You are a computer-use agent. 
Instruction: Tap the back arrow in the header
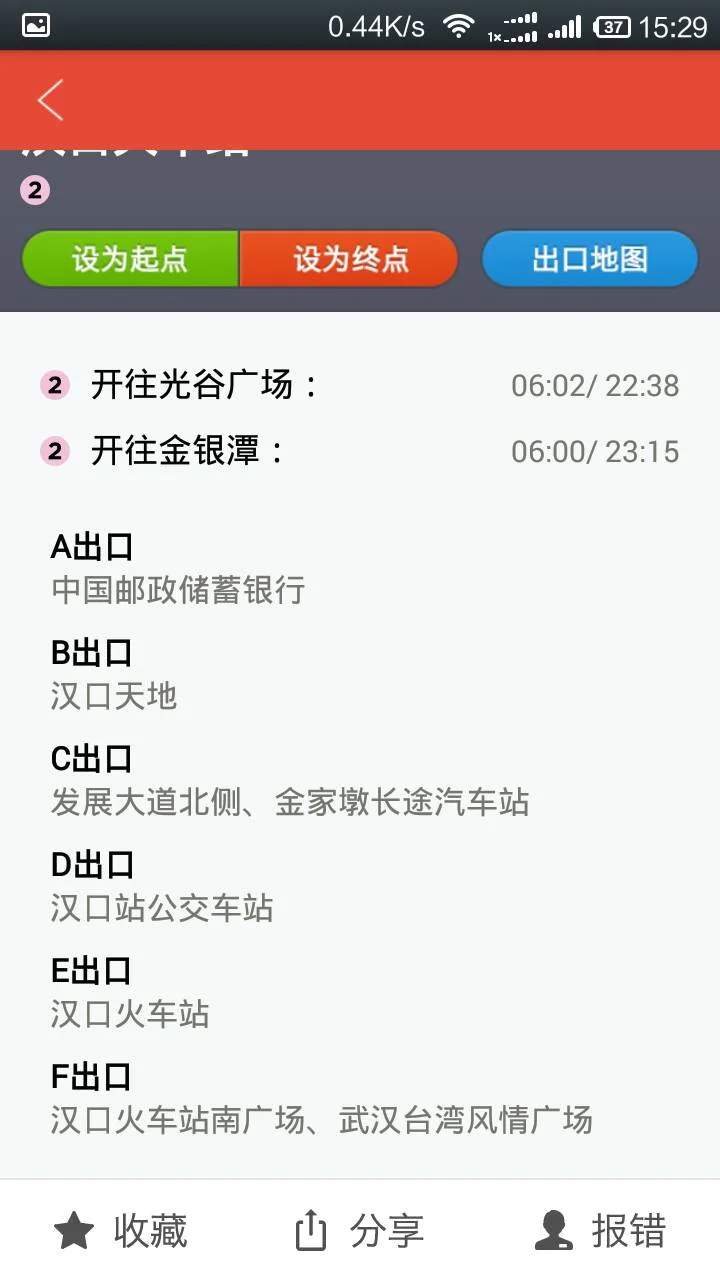coord(49,100)
